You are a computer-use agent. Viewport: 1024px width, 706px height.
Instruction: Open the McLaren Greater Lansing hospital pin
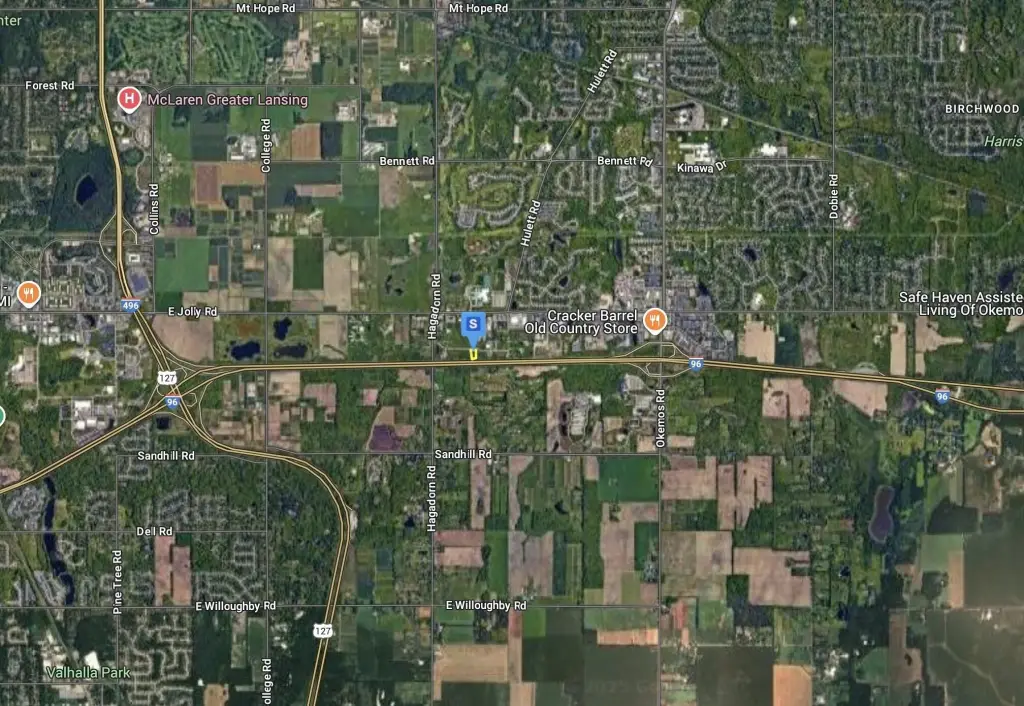click(128, 99)
